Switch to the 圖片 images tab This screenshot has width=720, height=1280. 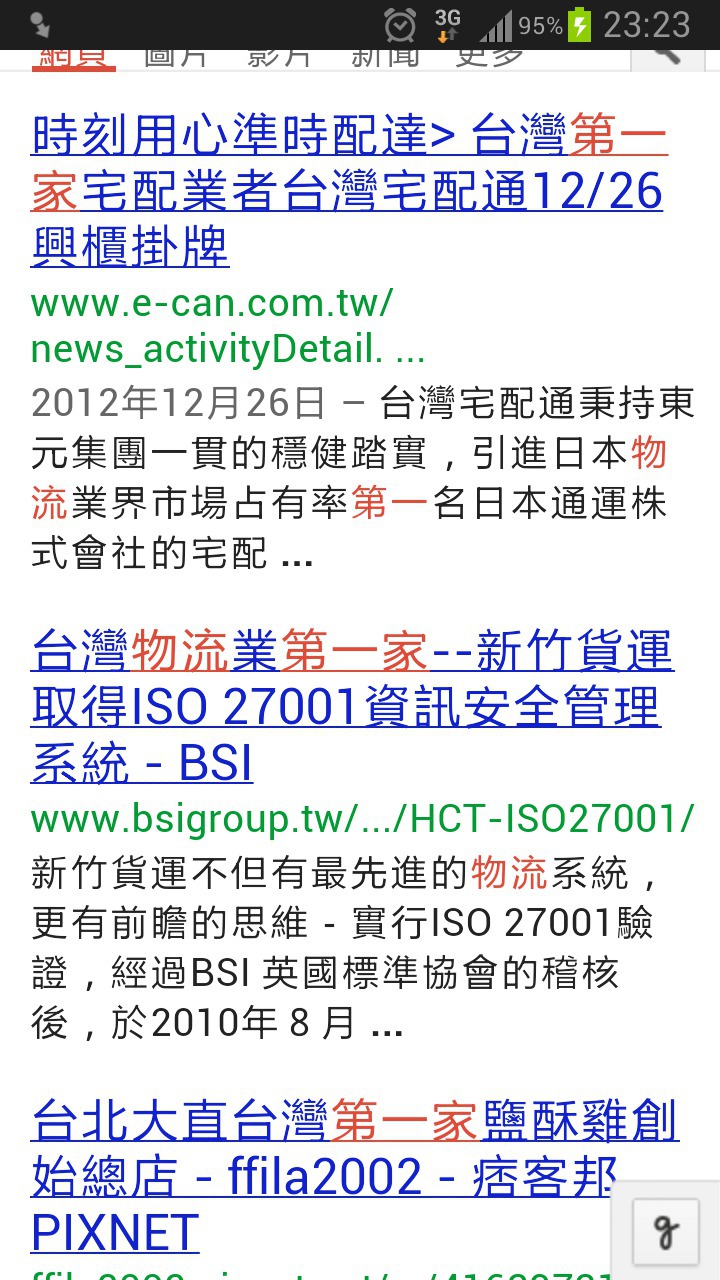tap(175, 58)
